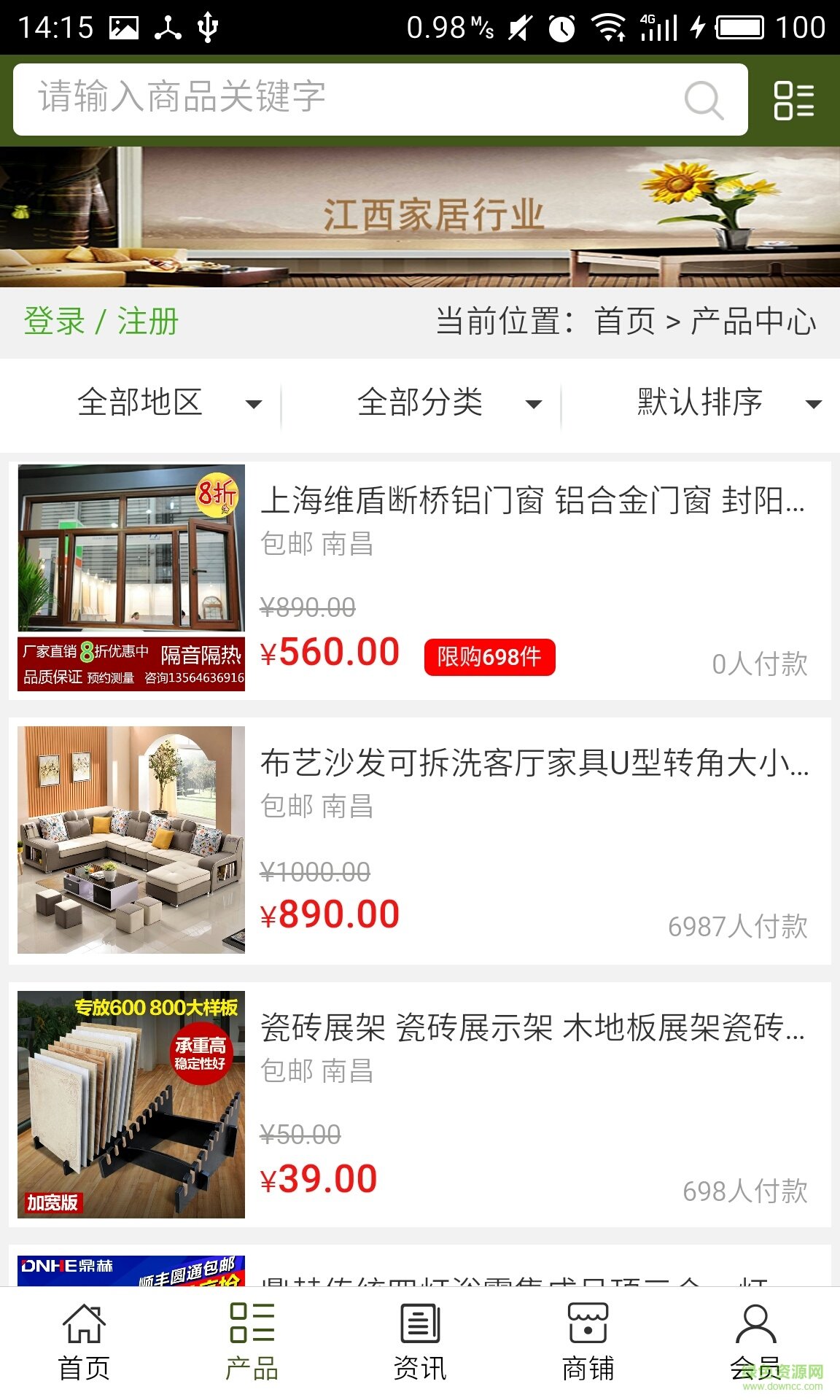840x1400 pixels.
Task: Open the category list icon beside search bar
Action: (x=795, y=100)
